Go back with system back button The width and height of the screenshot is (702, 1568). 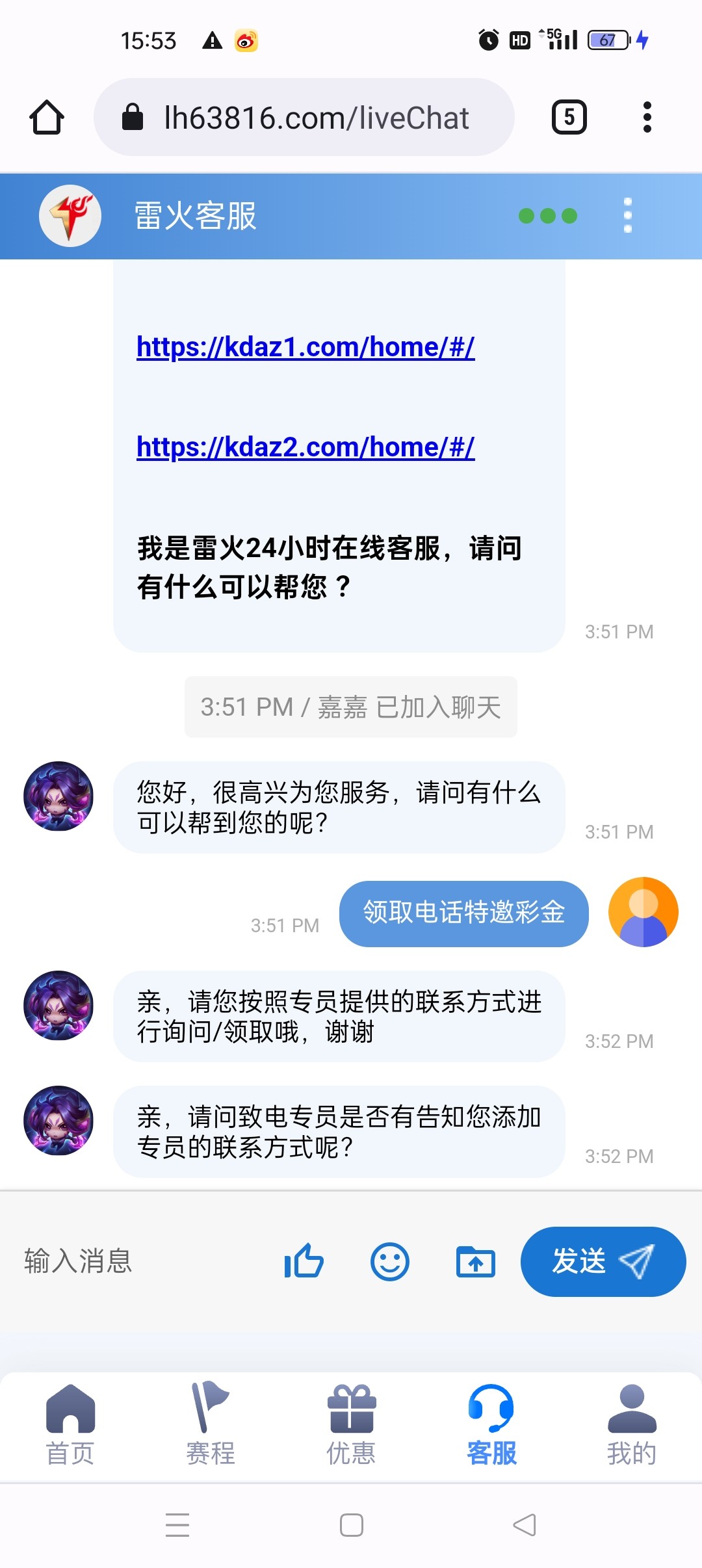coord(525,1524)
